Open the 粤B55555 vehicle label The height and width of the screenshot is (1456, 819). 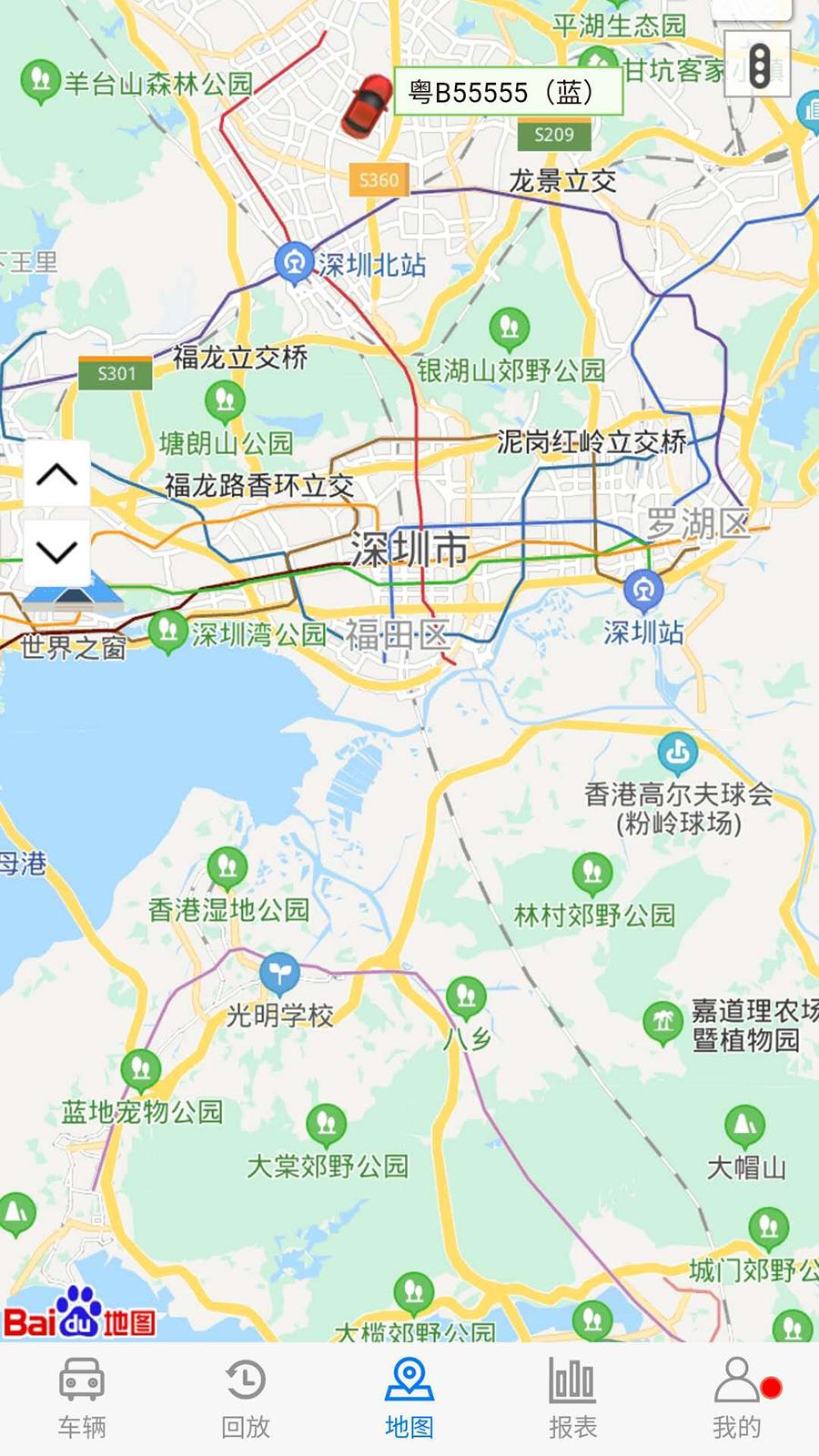[x=508, y=92]
